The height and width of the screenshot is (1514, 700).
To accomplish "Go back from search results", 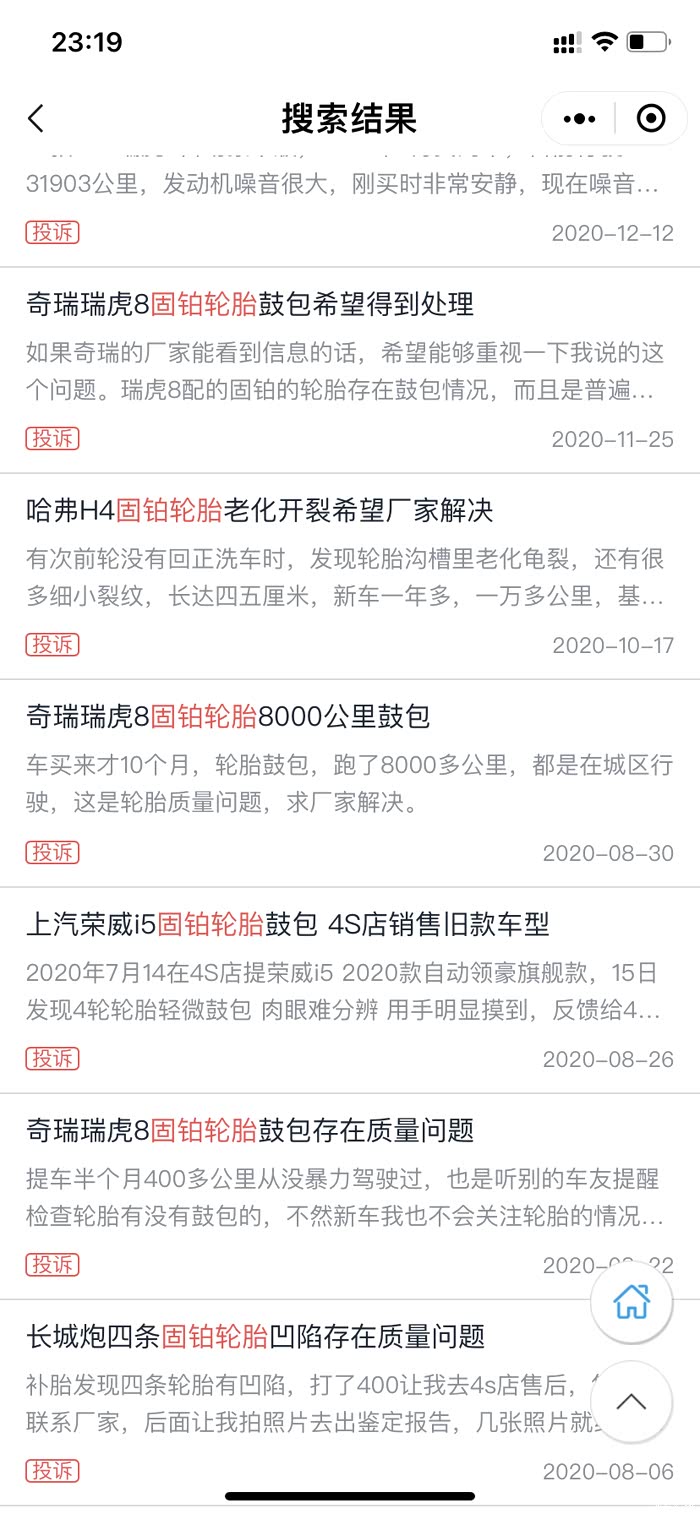I will point(36,119).
